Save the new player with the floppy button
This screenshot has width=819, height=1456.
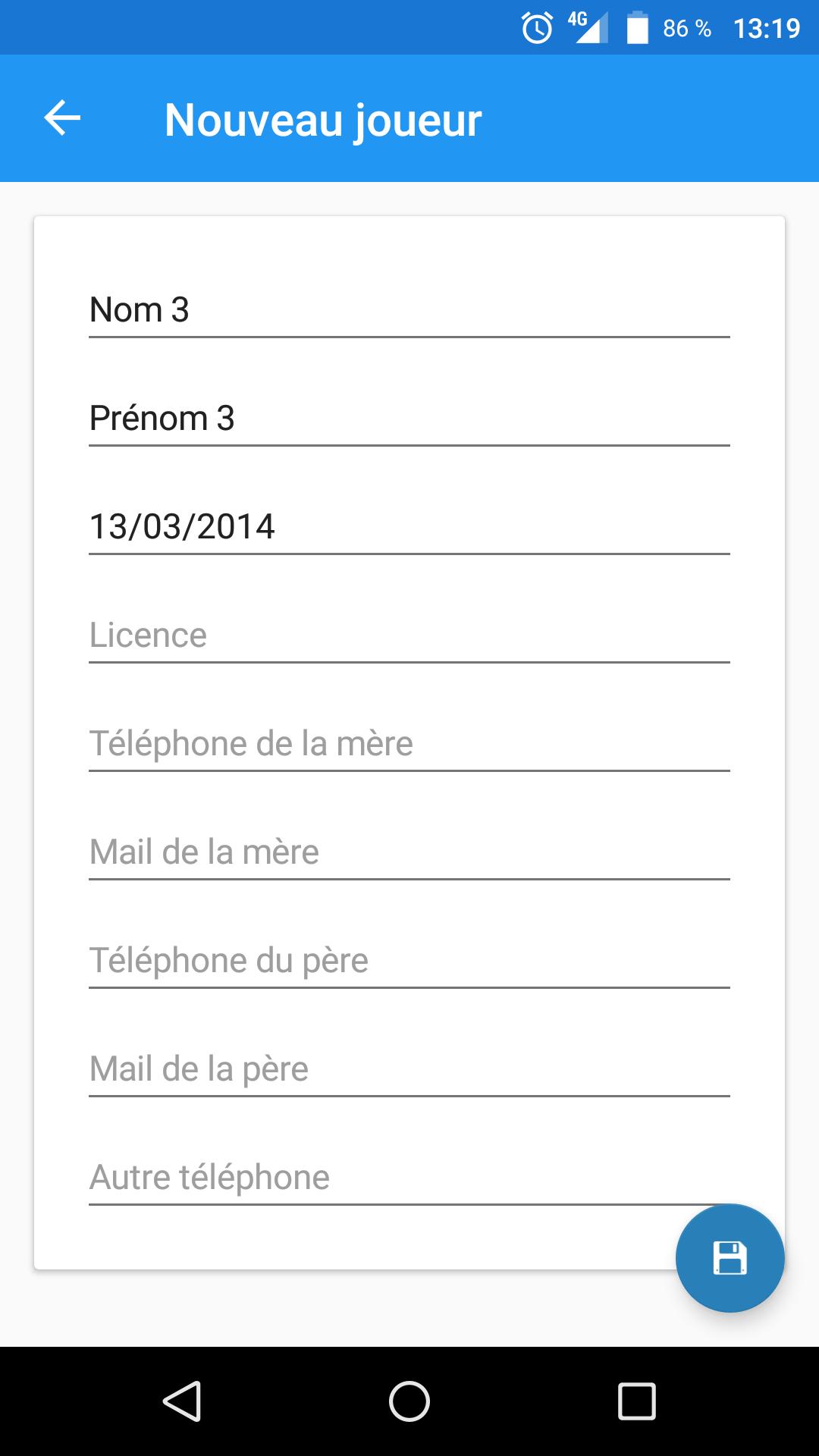click(730, 1257)
